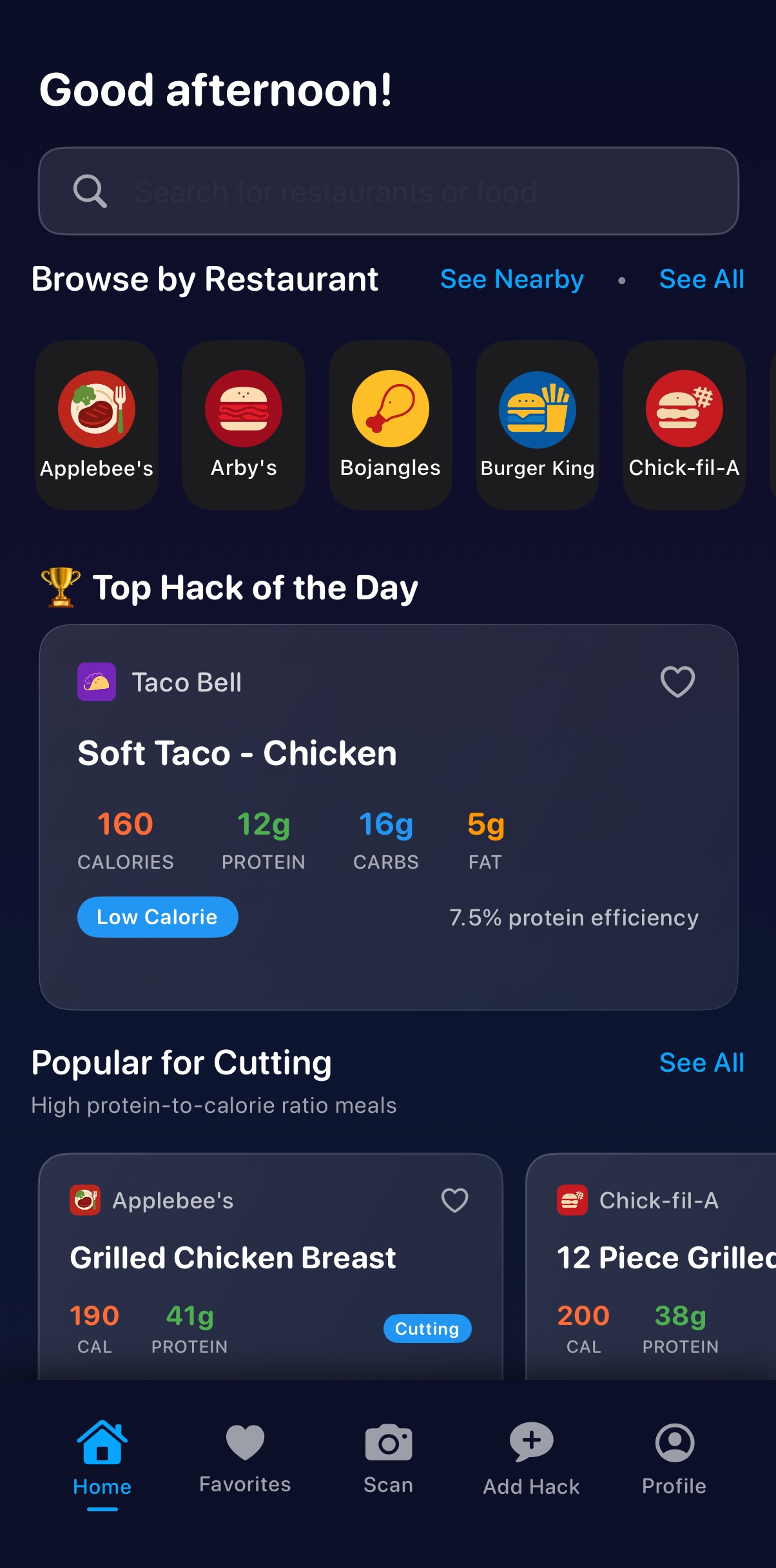Open See Nearby restaurants
776x1568 pixels.
511,280
